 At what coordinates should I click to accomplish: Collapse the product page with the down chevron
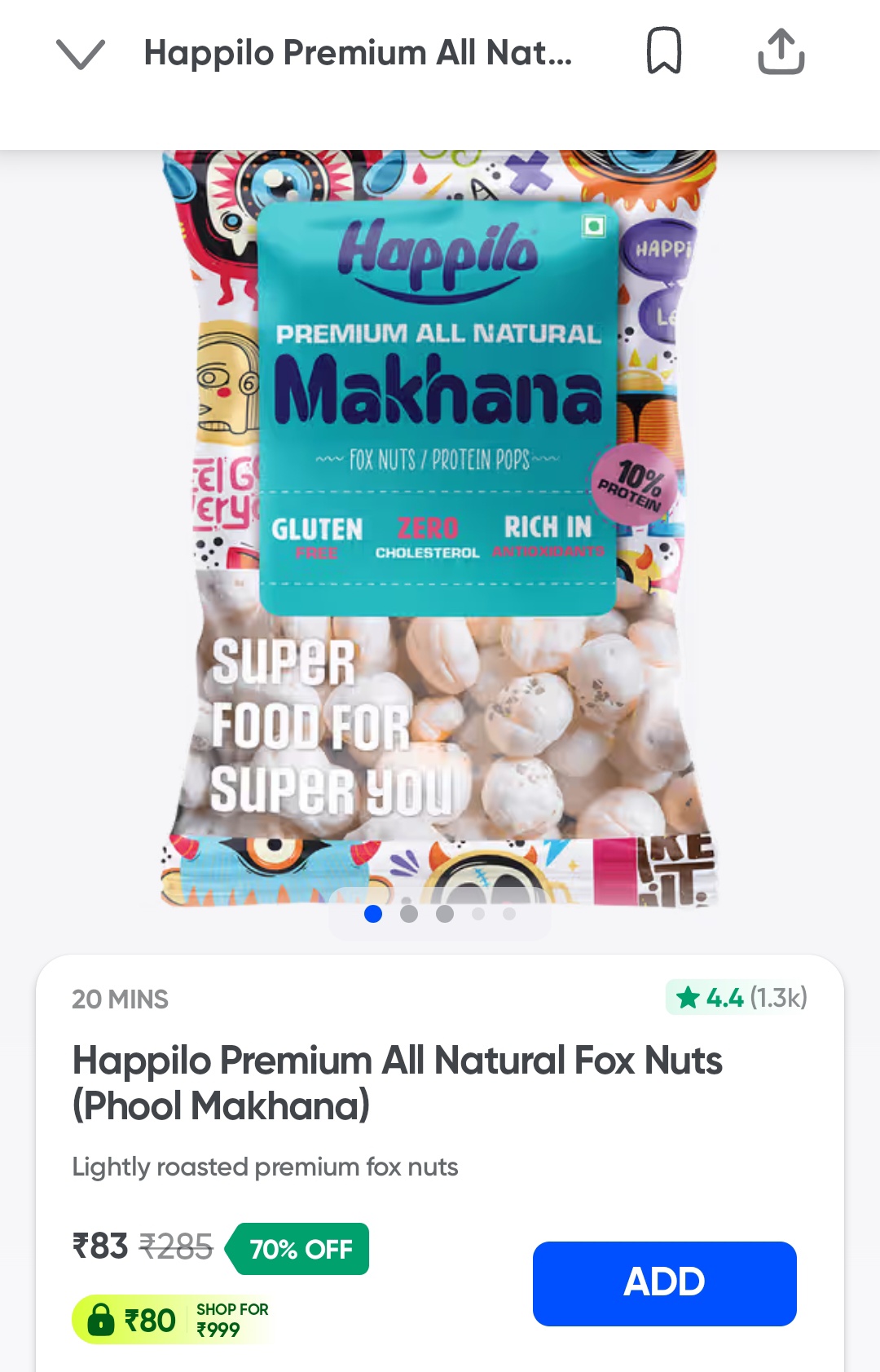[x=80, y=54]
